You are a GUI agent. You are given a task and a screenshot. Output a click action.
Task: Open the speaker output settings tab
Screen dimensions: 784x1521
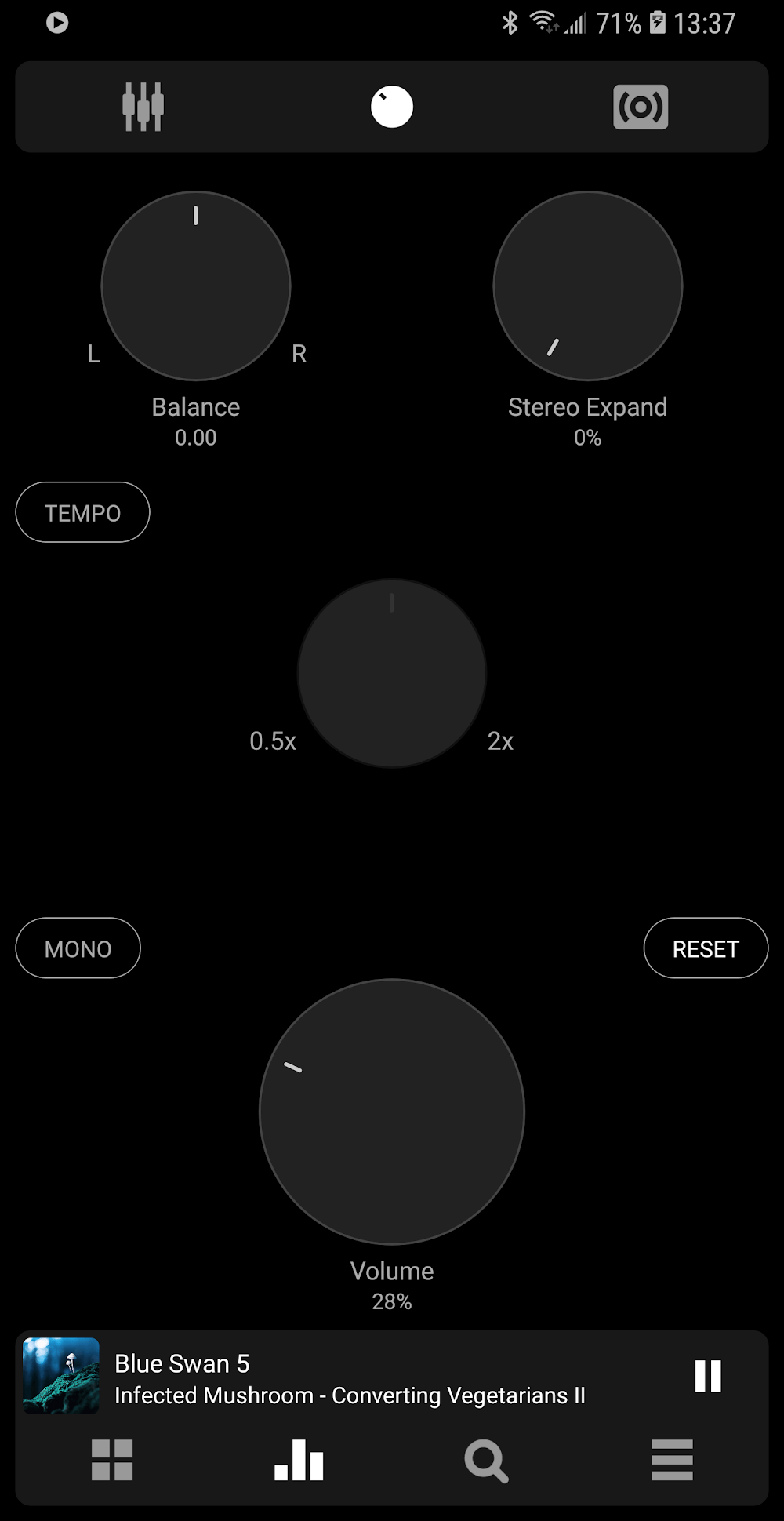[640, 106]
